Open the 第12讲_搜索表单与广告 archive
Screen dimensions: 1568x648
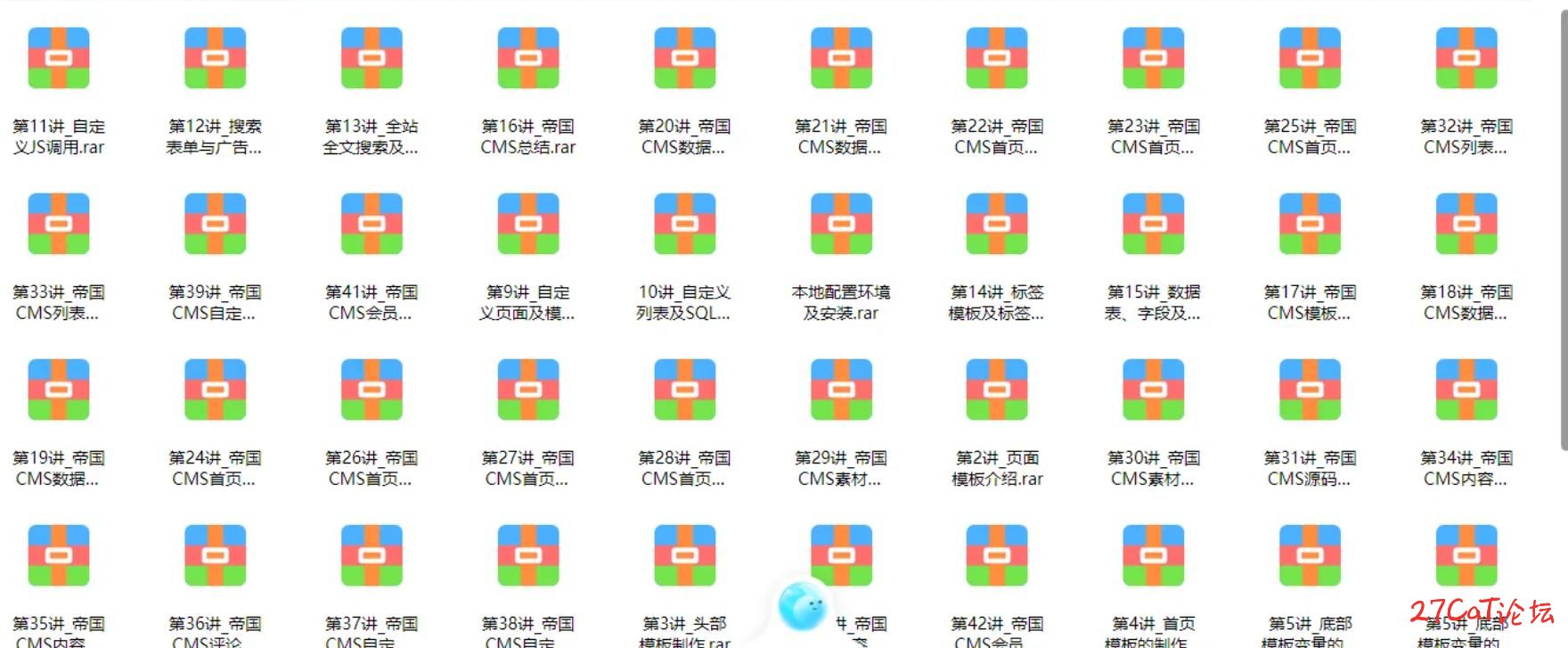[x=215, y=59]
